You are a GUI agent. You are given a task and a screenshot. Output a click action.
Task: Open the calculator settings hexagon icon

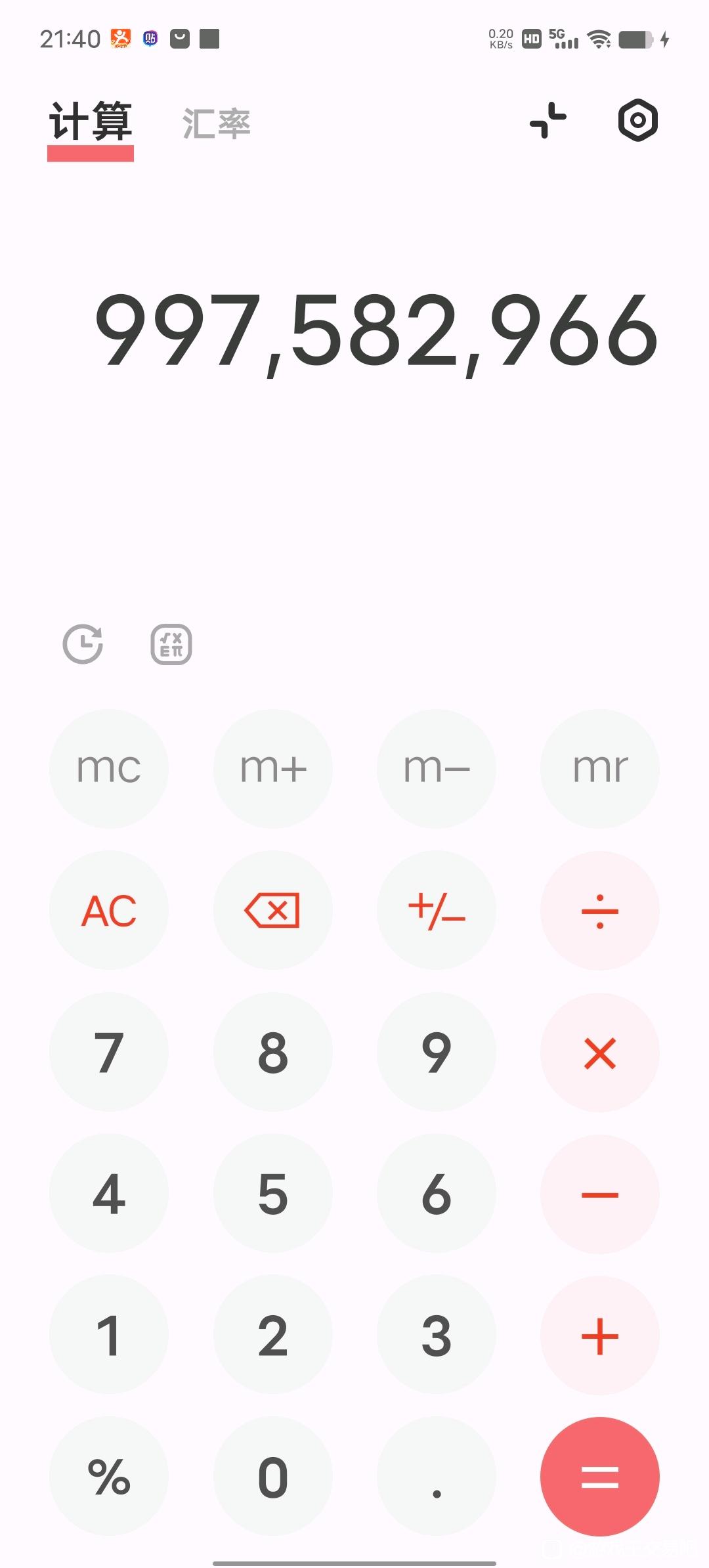point(638,120)
